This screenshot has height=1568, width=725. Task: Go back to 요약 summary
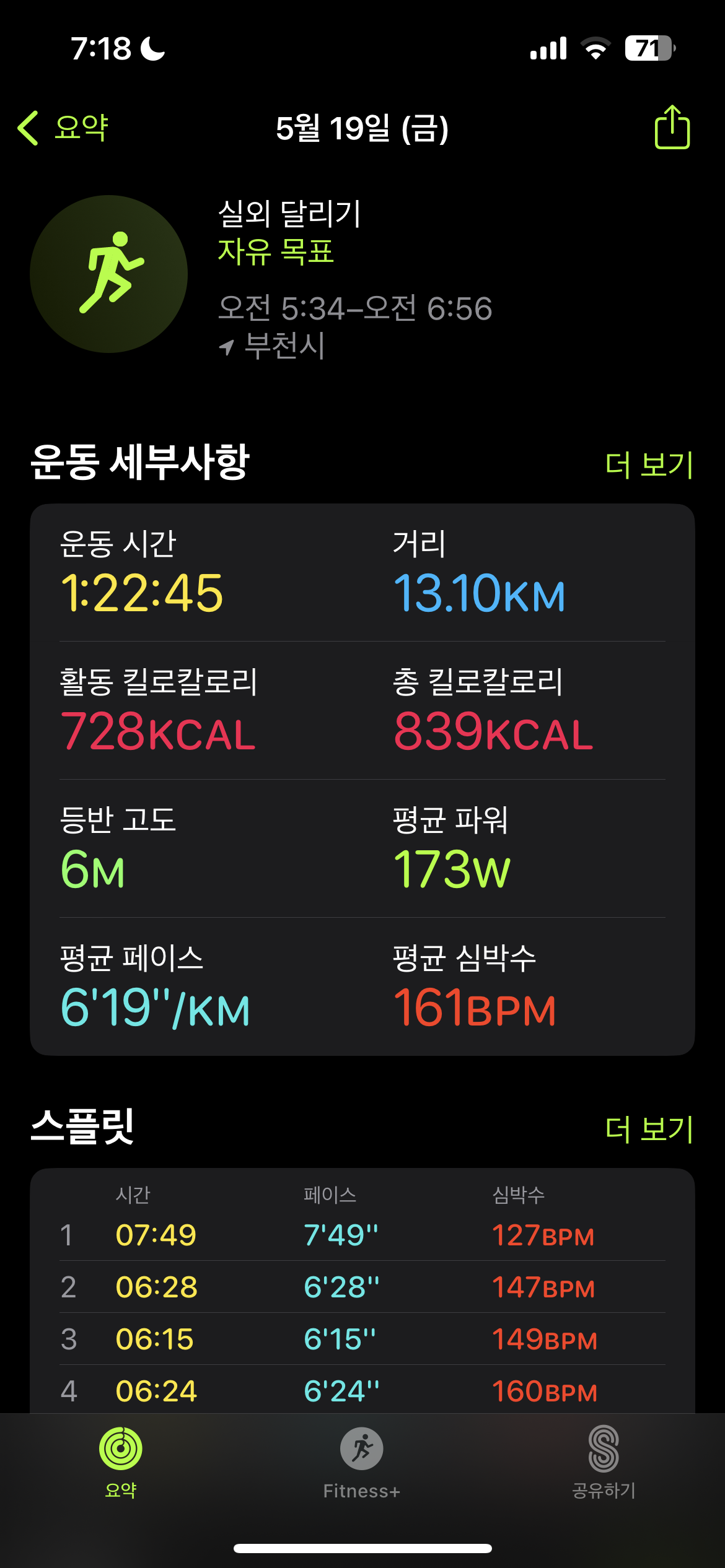(x=63, y=128)
